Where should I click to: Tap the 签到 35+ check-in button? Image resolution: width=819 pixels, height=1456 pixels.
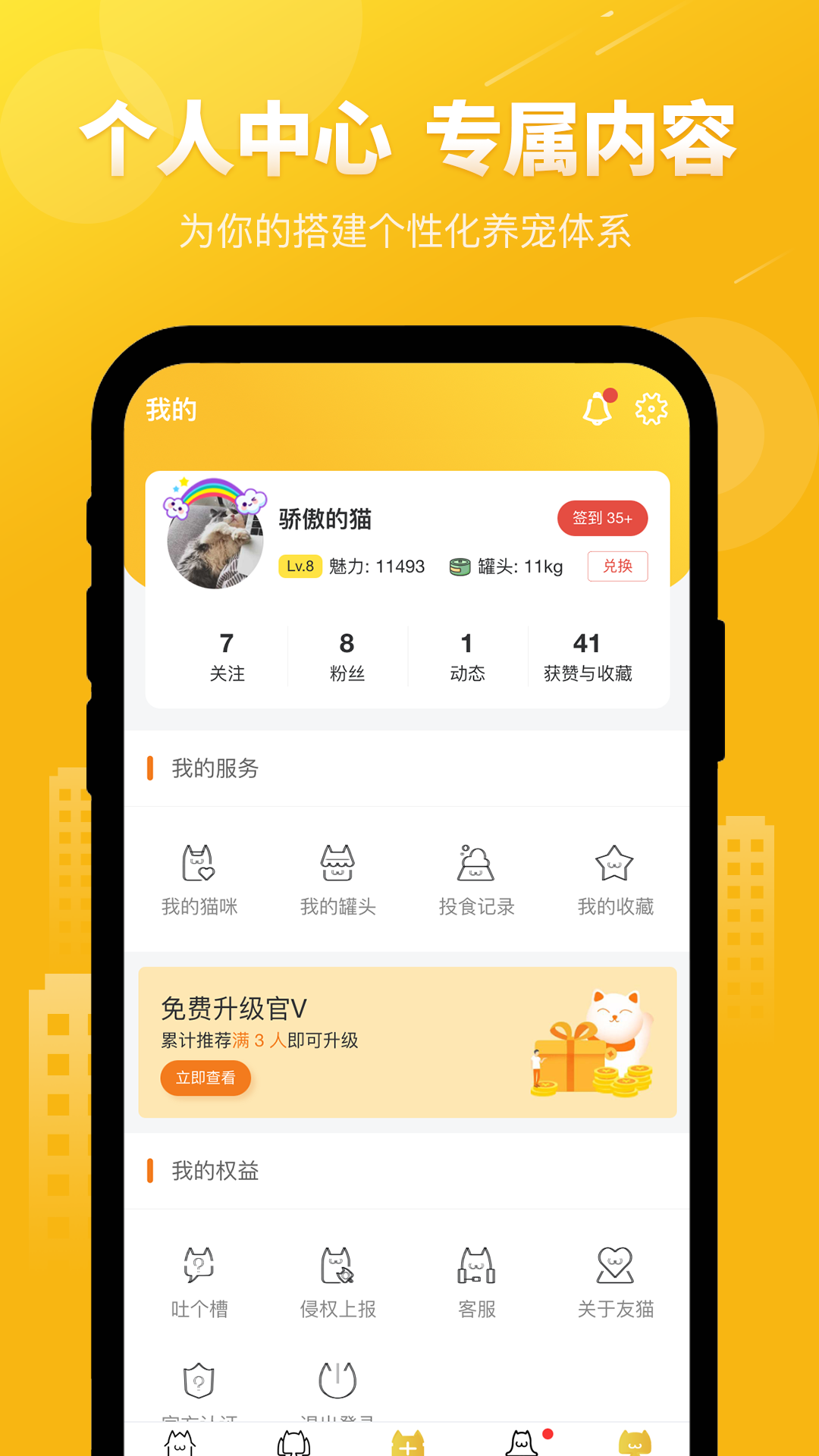point(603,518)
